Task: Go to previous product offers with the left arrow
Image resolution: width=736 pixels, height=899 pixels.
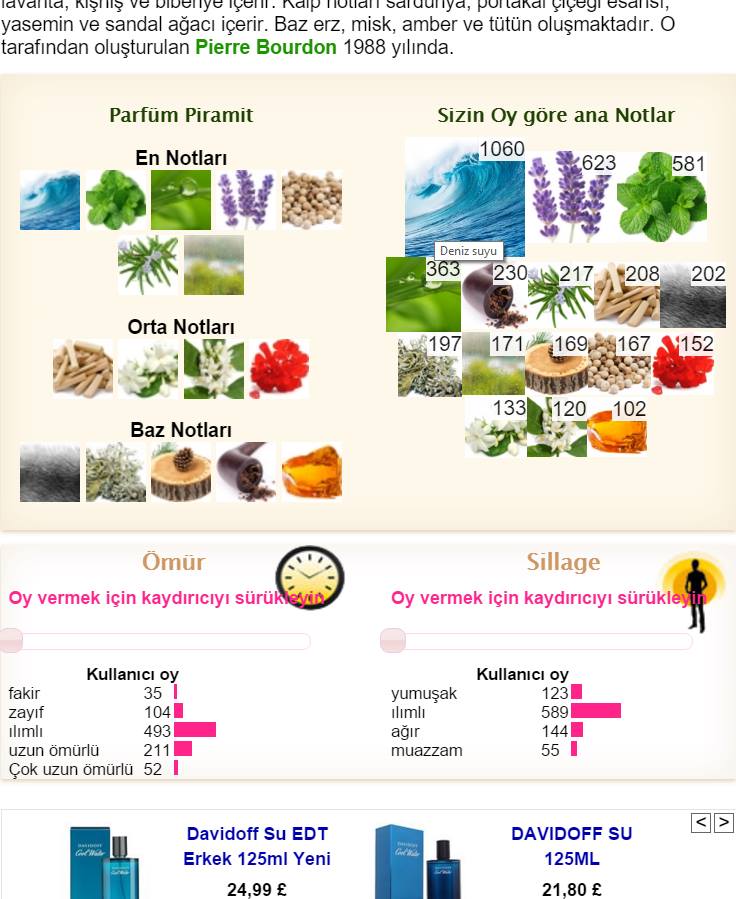Action: (x=701, y=823)
